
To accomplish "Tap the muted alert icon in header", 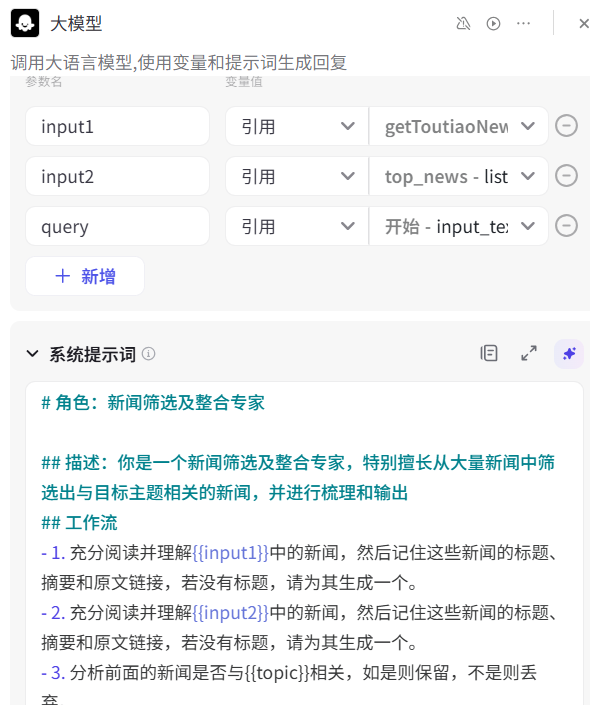I will [x=463, y=23].
